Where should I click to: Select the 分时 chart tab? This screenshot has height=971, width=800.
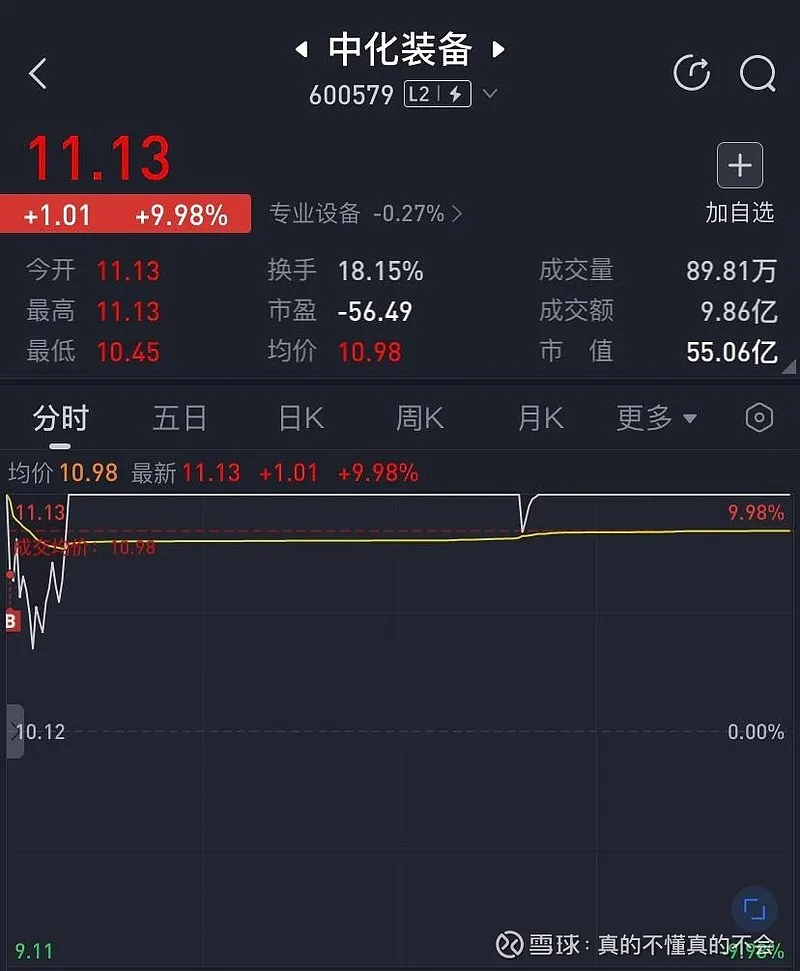[61, 418]
